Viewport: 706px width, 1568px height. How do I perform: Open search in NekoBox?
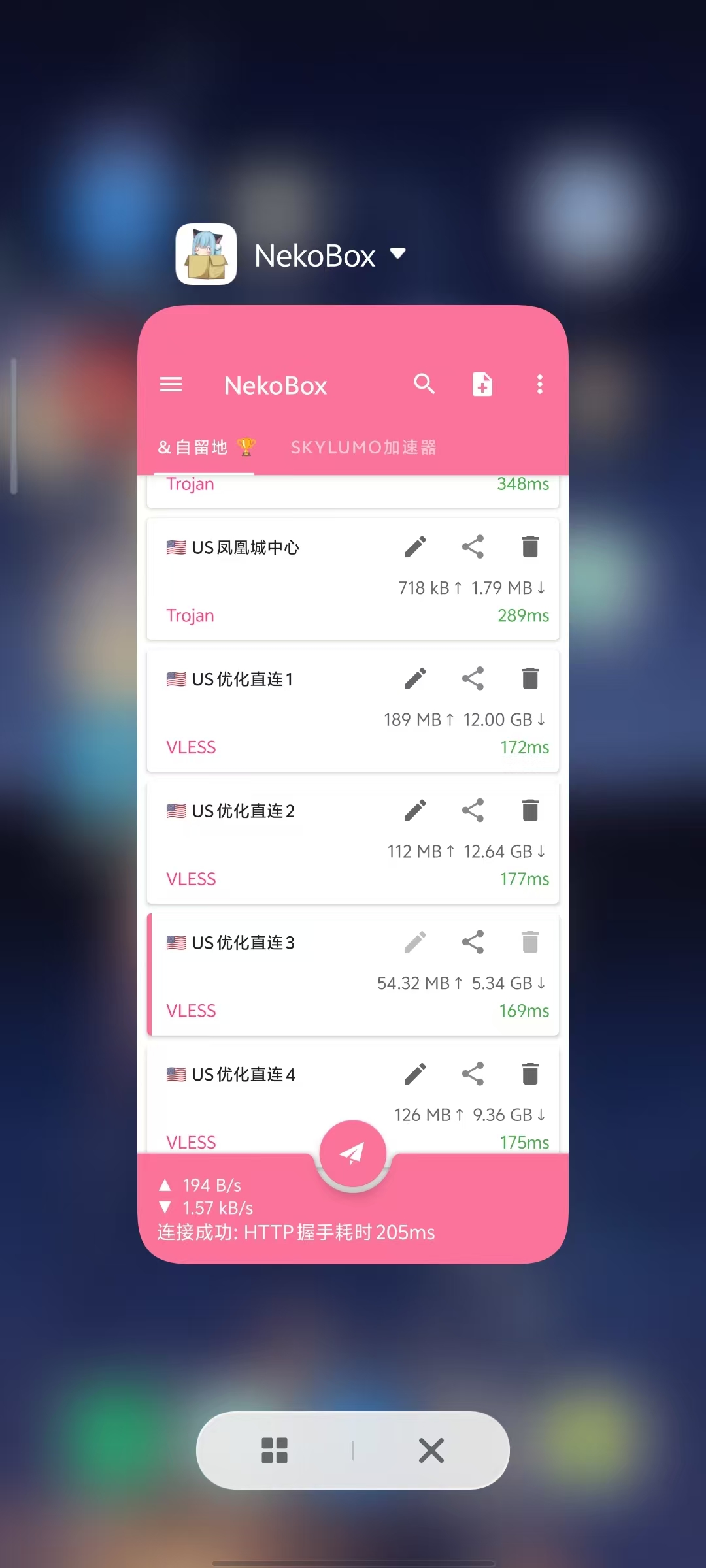tap(425, 384)
